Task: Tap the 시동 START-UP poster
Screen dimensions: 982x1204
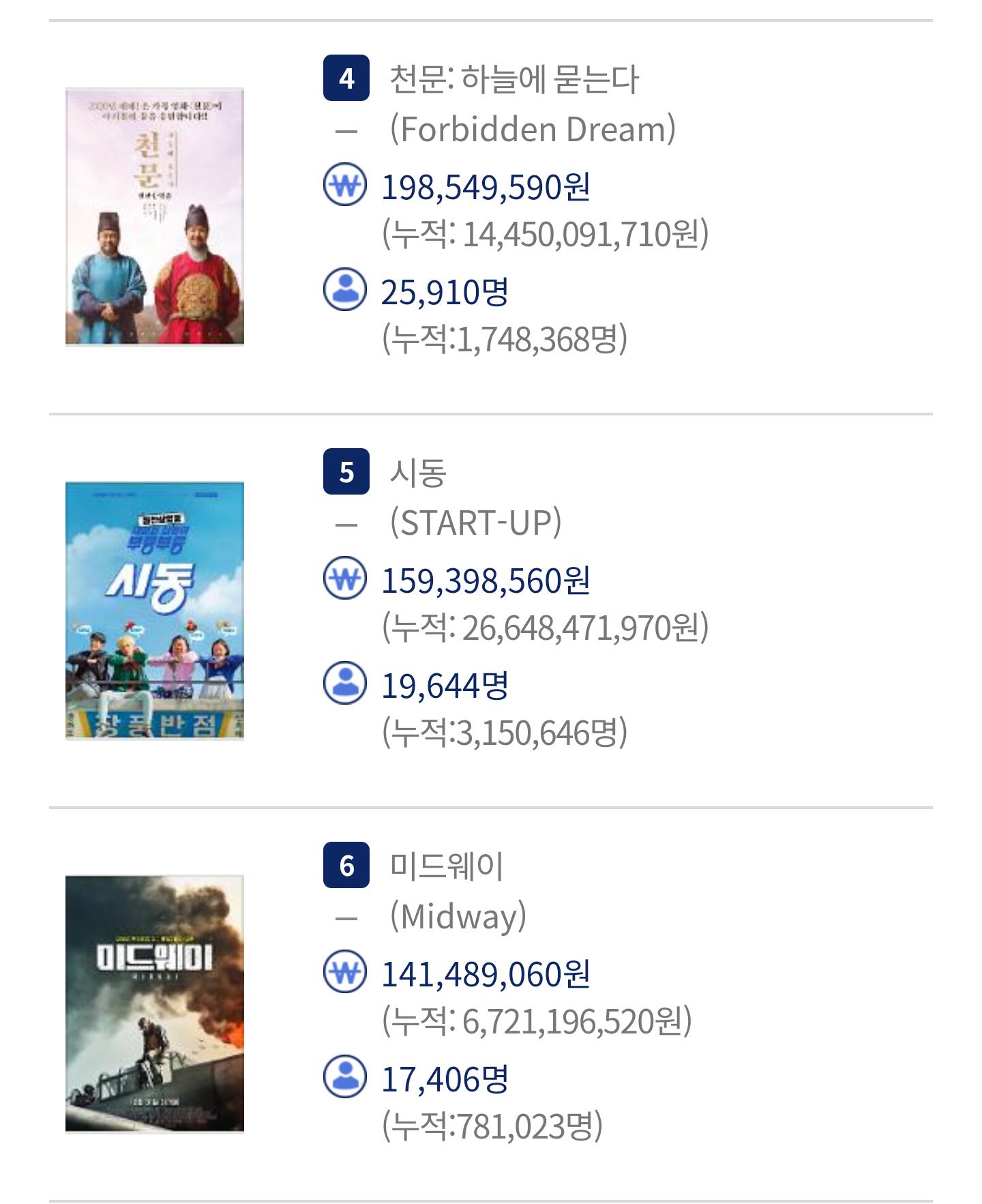Action: 155,611
